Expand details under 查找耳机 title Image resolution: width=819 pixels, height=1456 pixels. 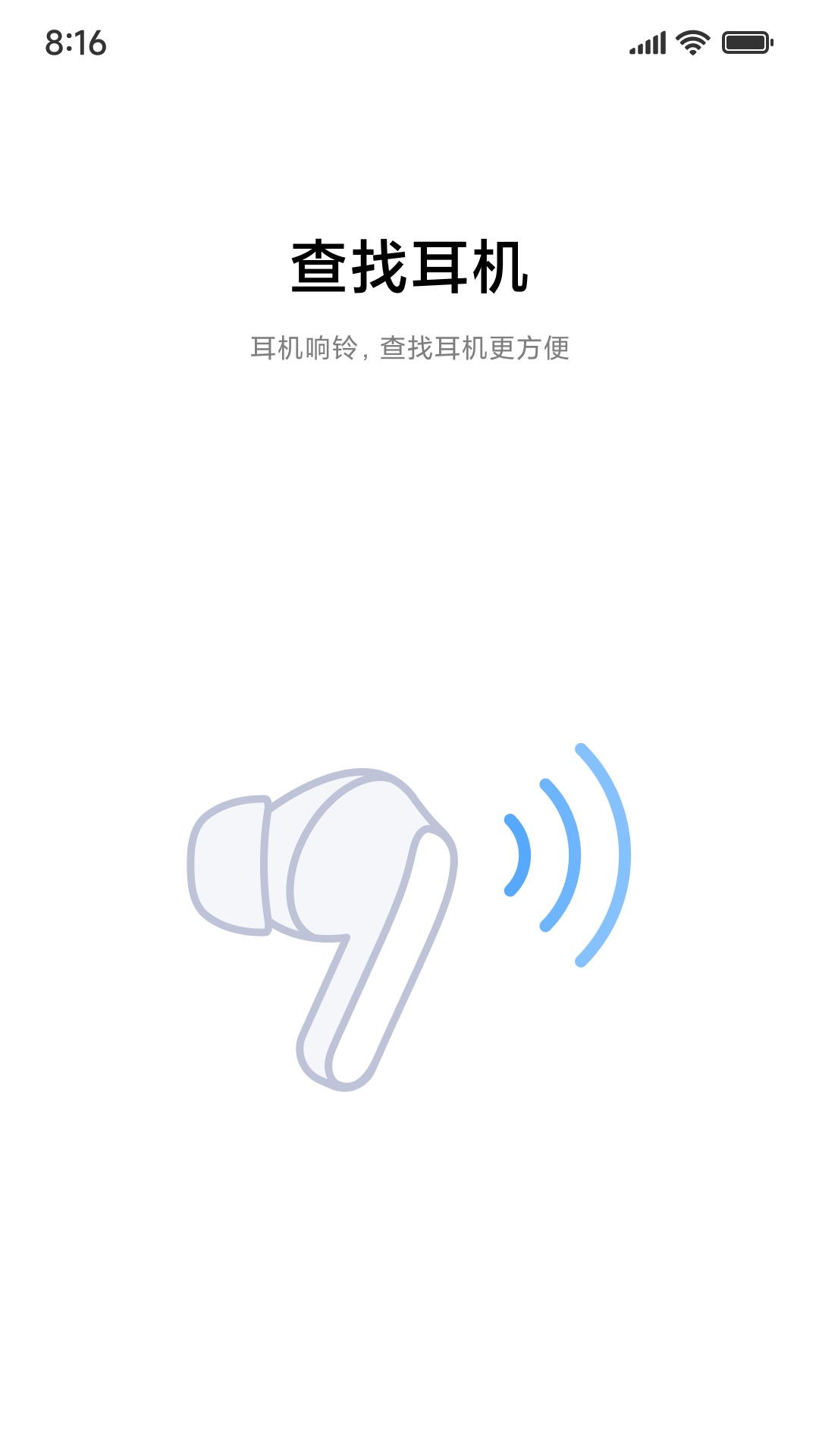[409, 265]
